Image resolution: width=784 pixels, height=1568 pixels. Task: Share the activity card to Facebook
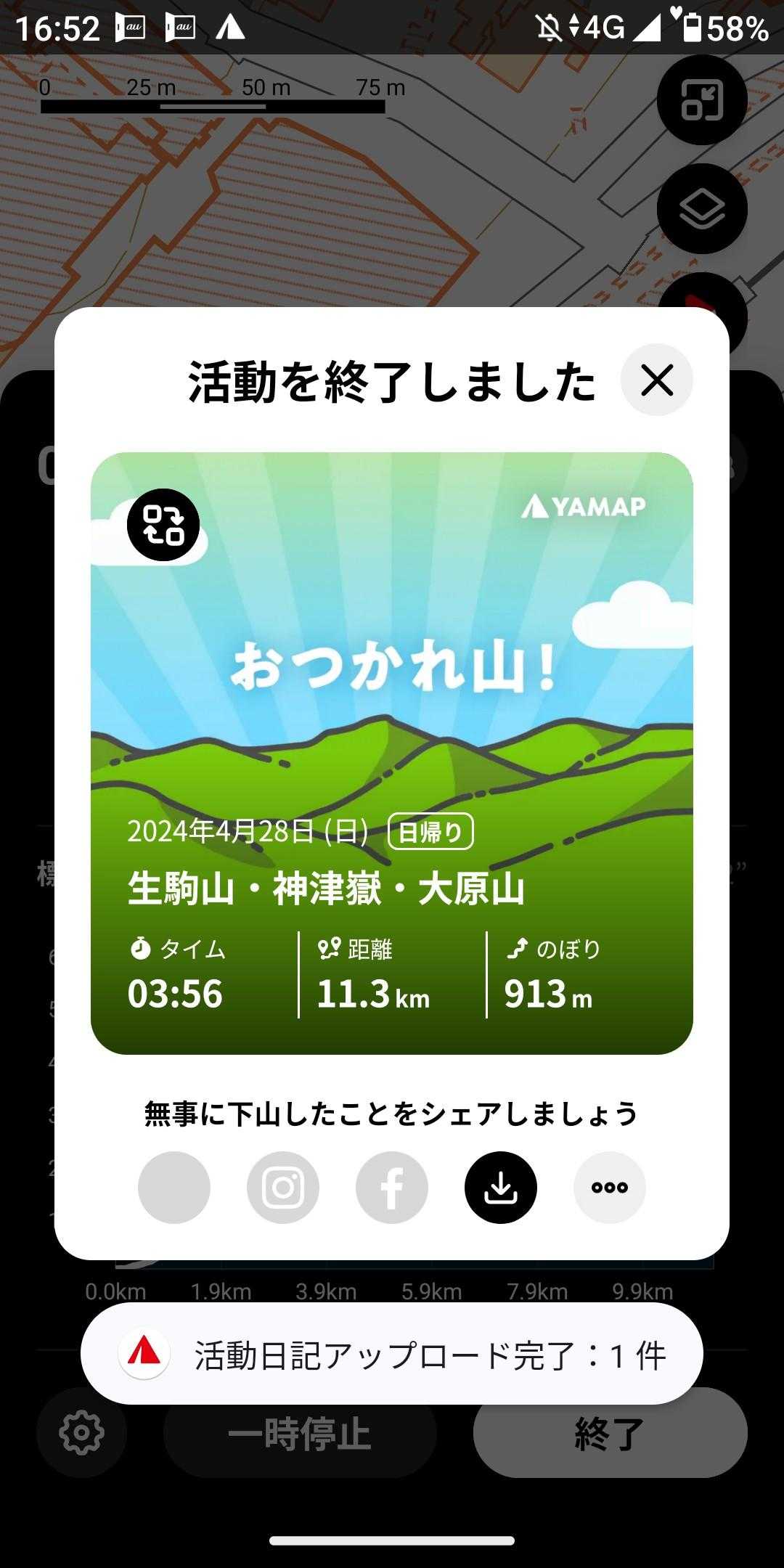tap(392, 1188)
